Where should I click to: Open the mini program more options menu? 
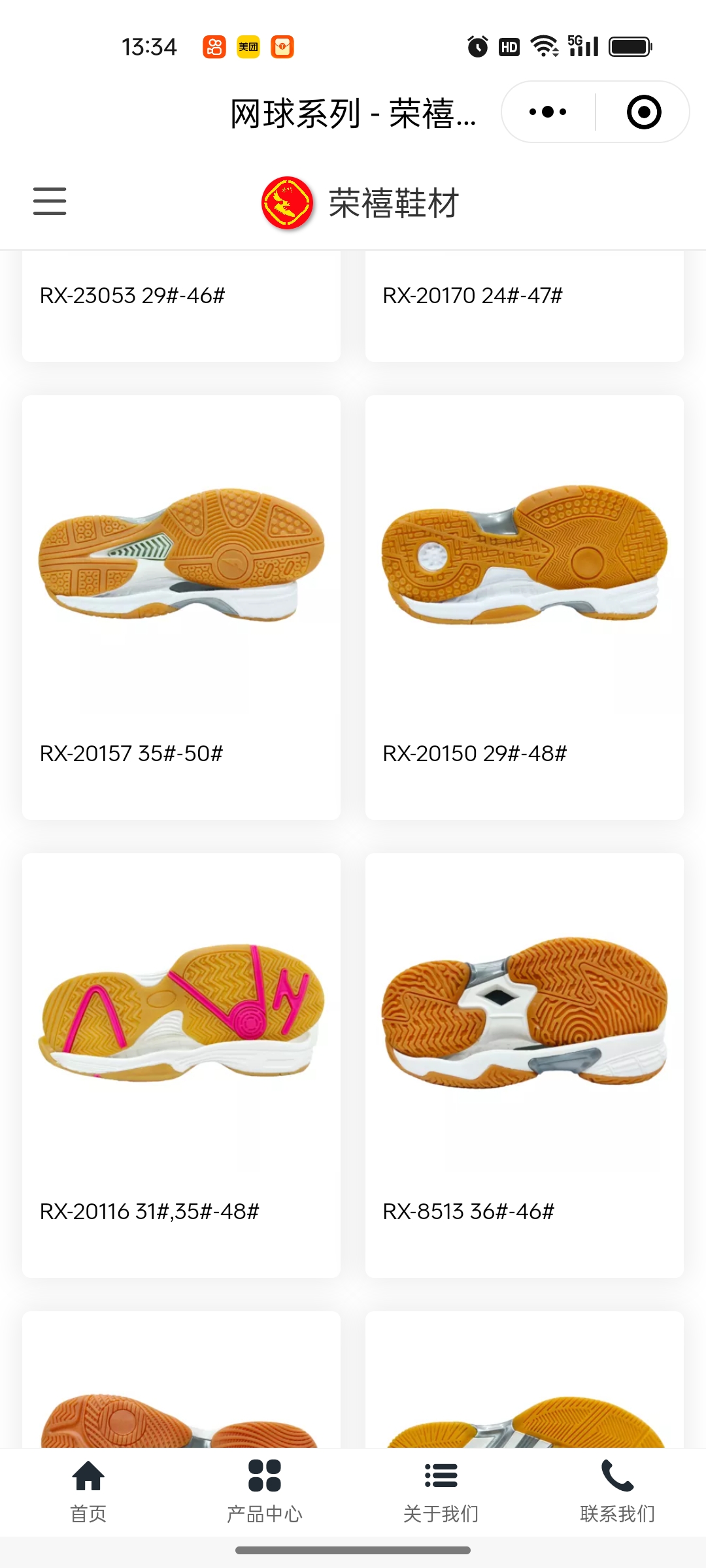coord(548,112)
